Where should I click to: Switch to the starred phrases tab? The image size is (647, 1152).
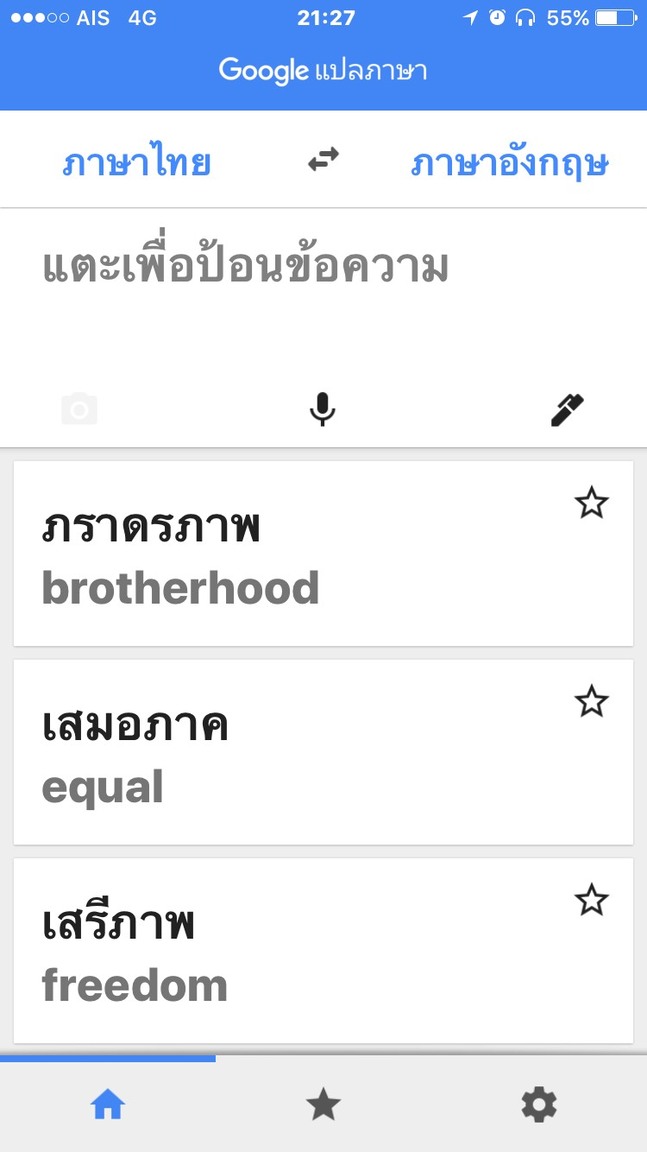pyautogui.click(x=323, y=1105)
